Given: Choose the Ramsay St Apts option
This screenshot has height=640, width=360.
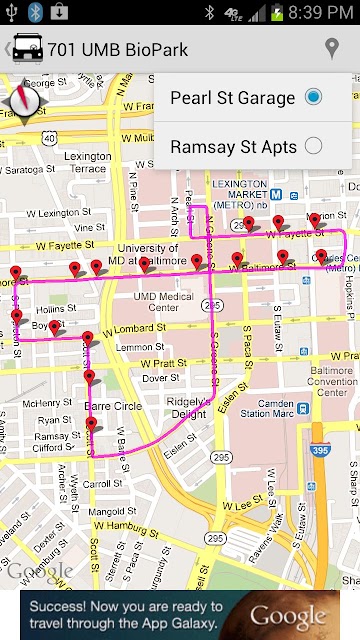Looking at the screenshot, I should click(253, 146).
